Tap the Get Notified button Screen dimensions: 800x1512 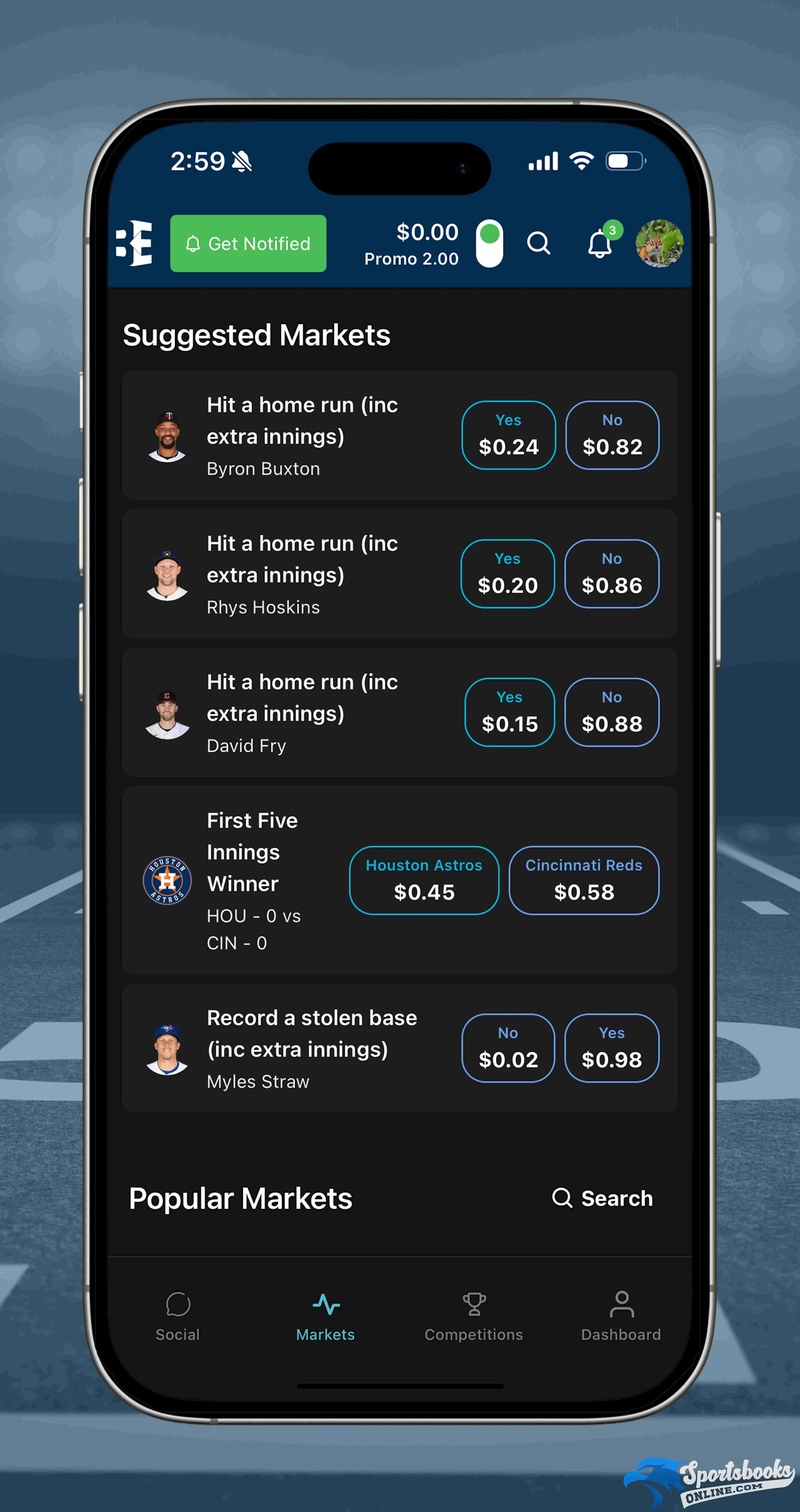click(x=247, y=243)
